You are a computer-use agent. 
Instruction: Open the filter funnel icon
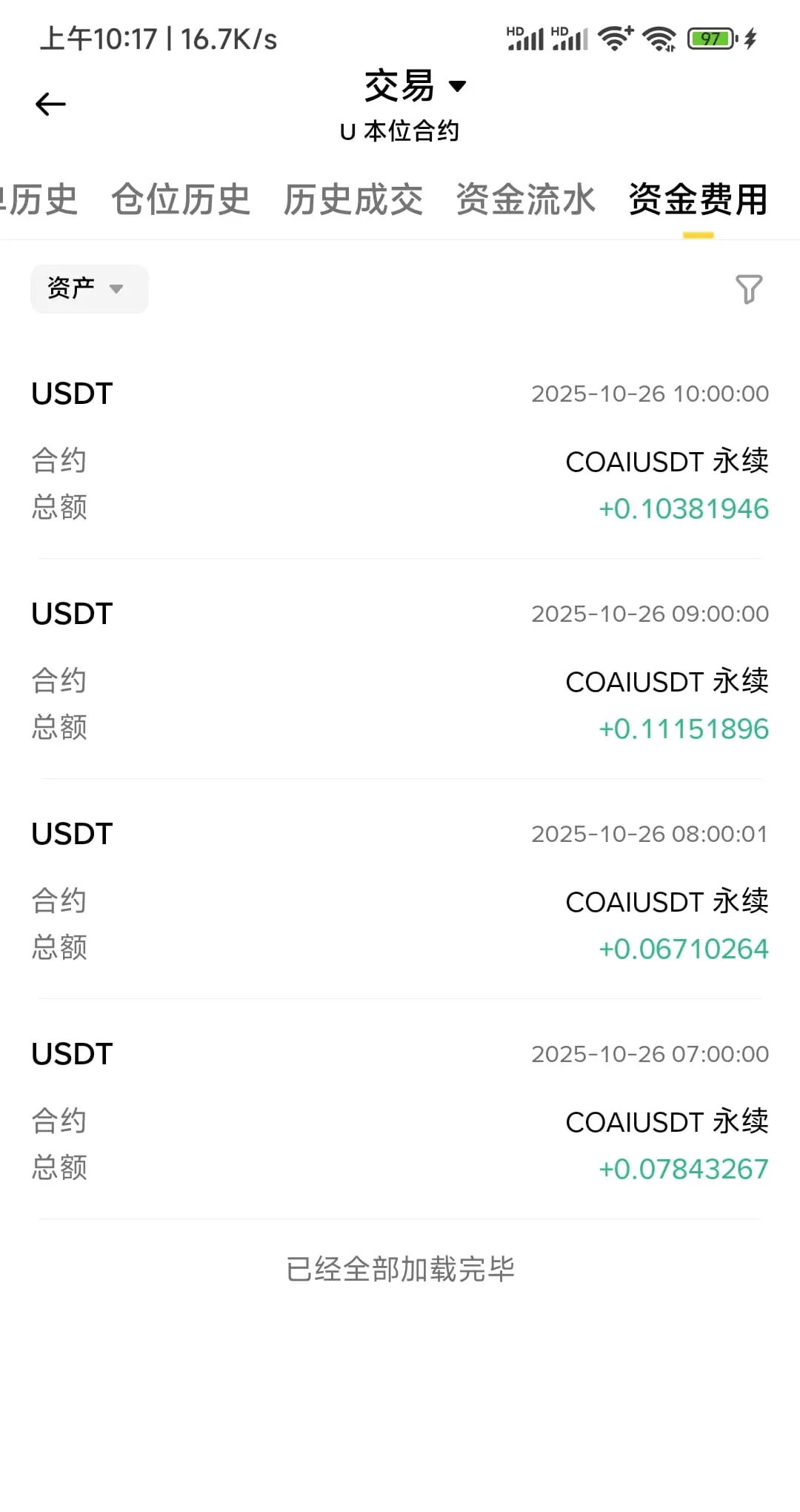coord(748,289)
